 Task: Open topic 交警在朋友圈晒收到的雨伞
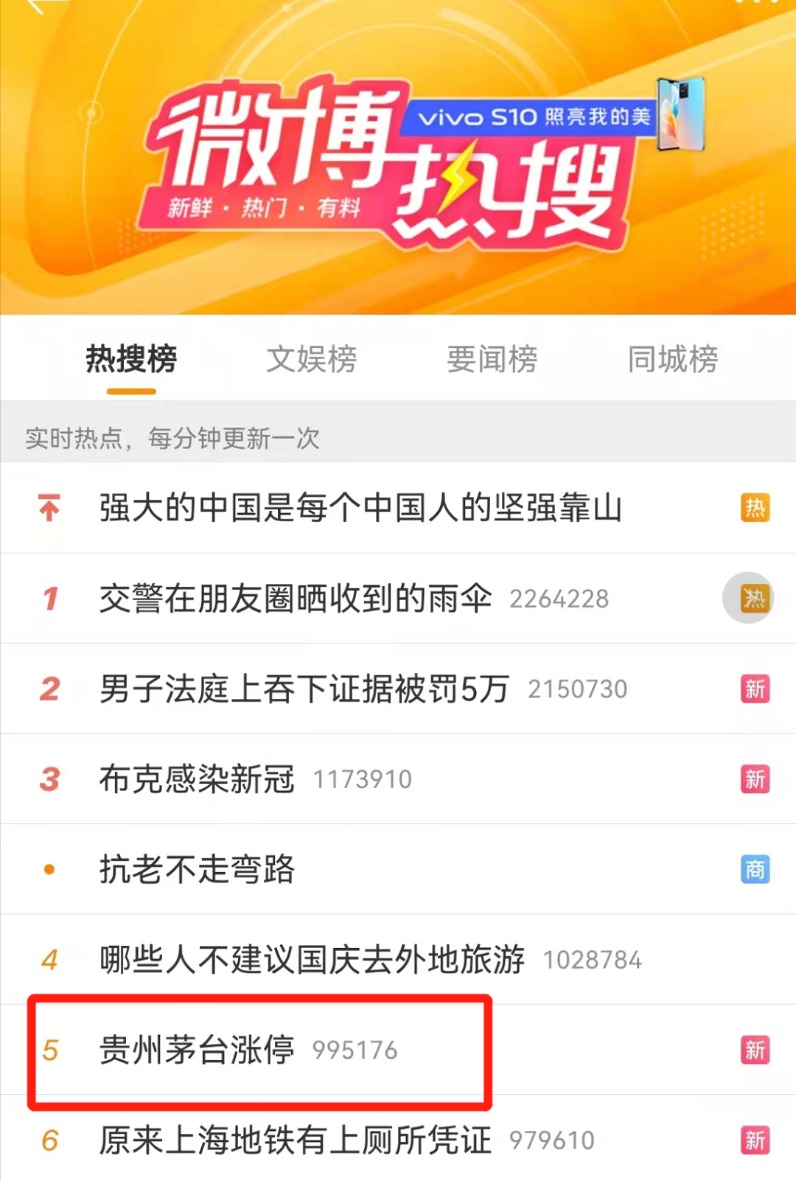click(x=296, y=599)
